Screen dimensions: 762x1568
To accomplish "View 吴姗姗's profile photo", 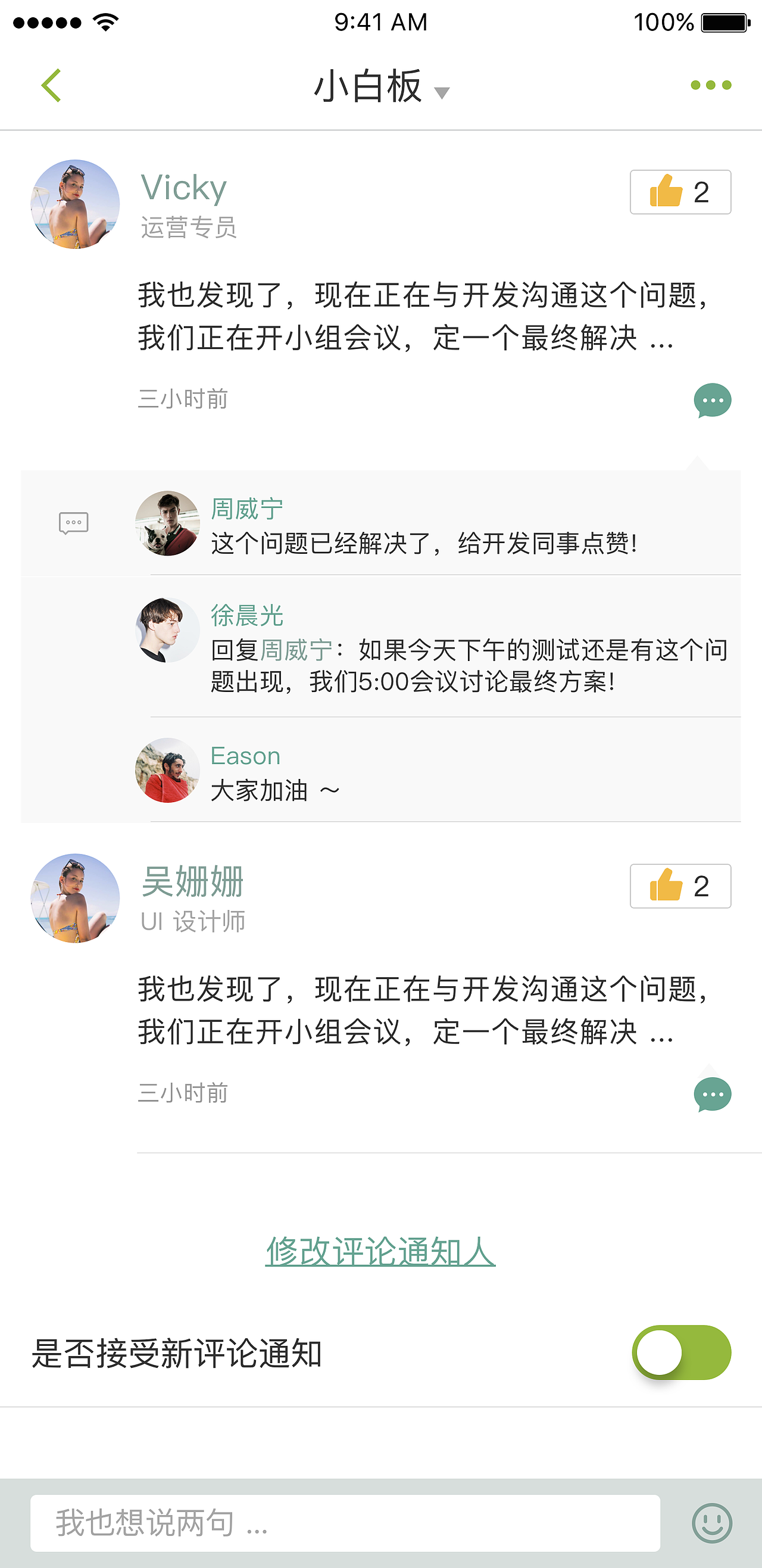I will point(75,897).
